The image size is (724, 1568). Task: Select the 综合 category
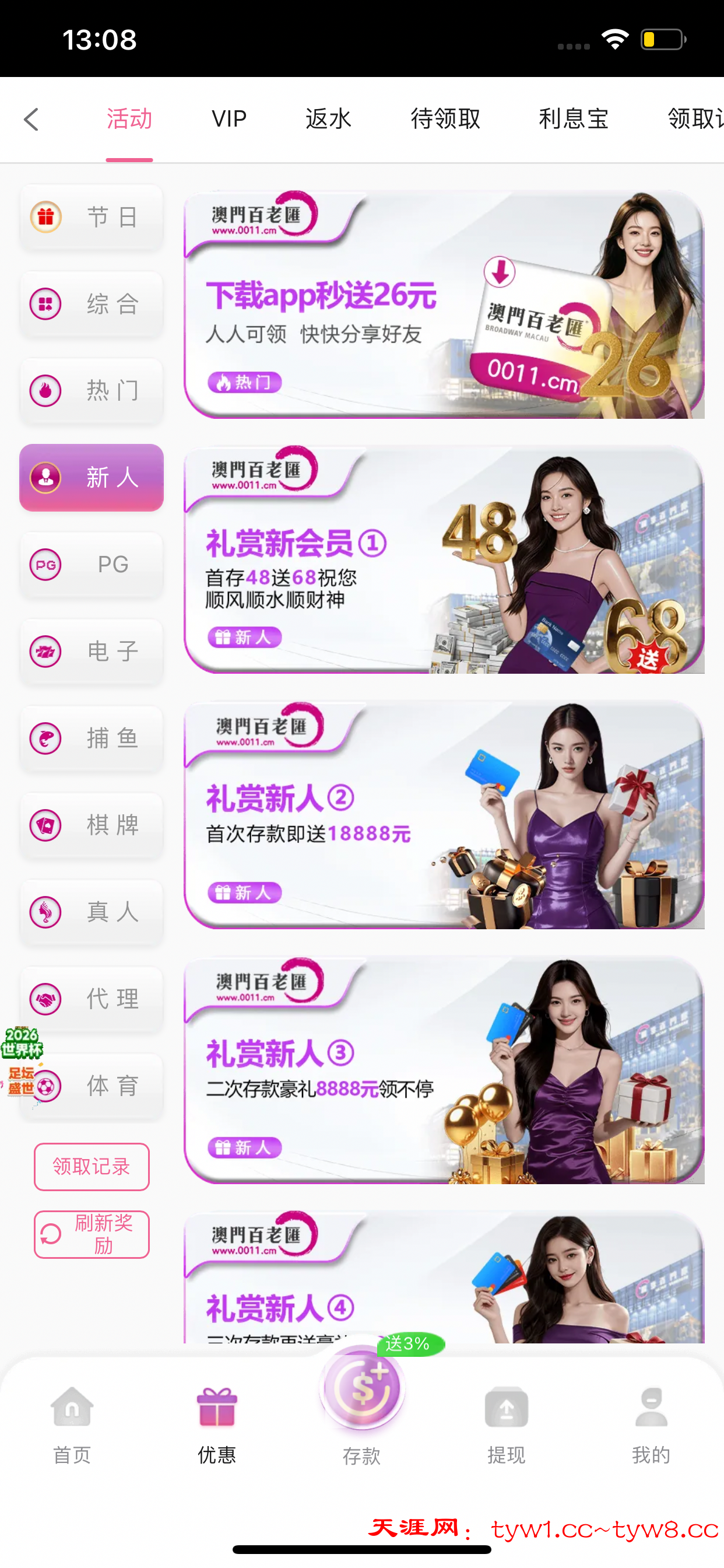pos(92,304)
